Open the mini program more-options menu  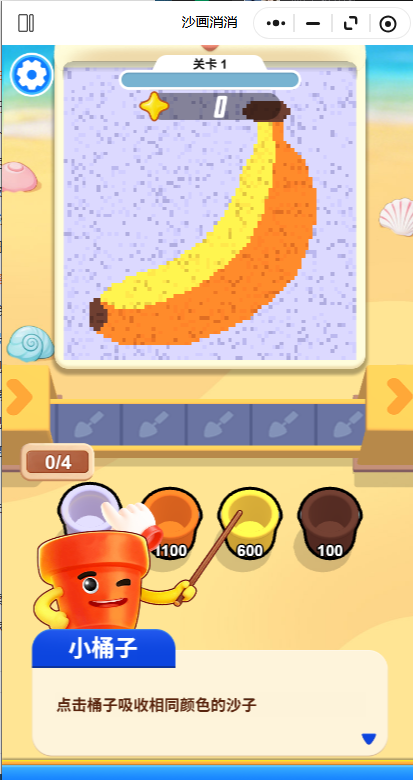[276, 23]
